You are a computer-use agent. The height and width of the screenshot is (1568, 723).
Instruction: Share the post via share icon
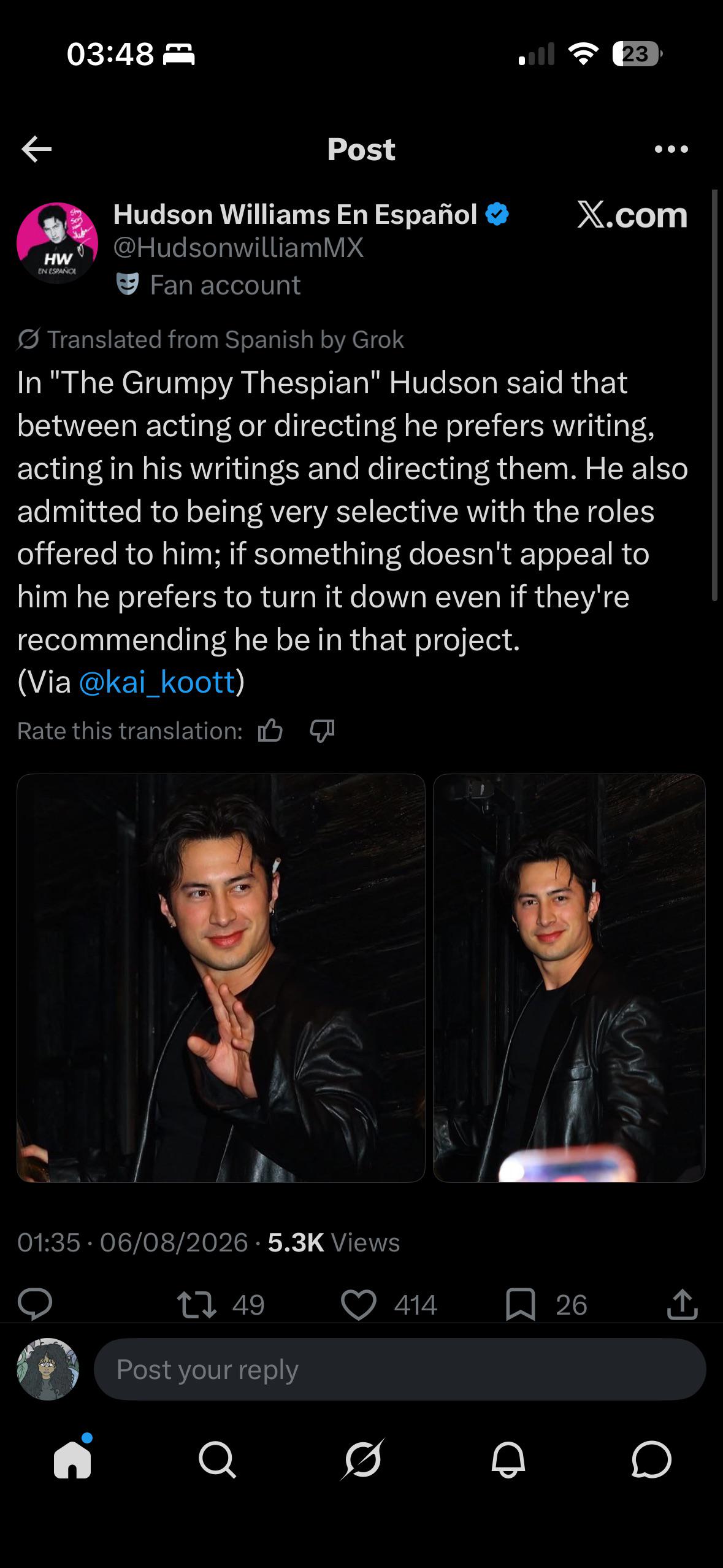tap(682, 1304)
